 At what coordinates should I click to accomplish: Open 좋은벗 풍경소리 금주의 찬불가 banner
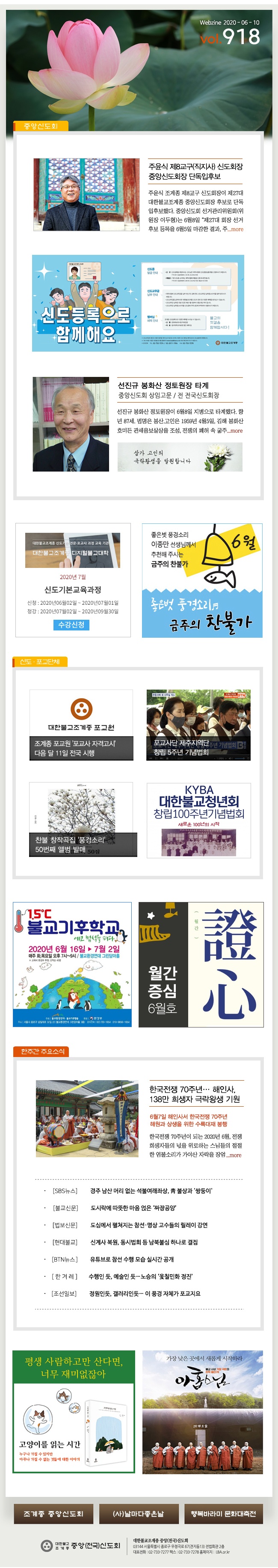[202, 580]
